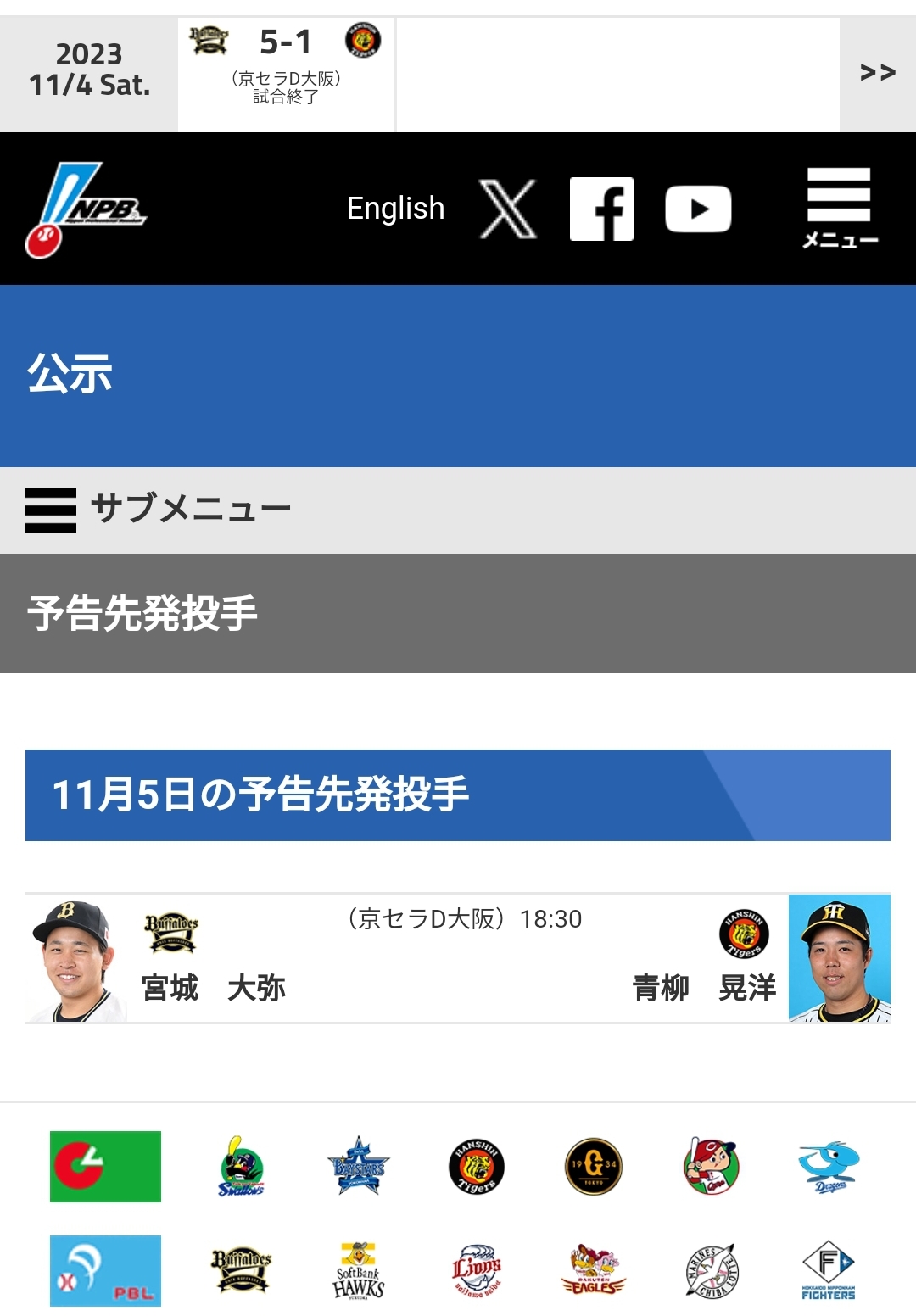
Task: Open the メニュー hamburger menu
Action: [839, 209]
